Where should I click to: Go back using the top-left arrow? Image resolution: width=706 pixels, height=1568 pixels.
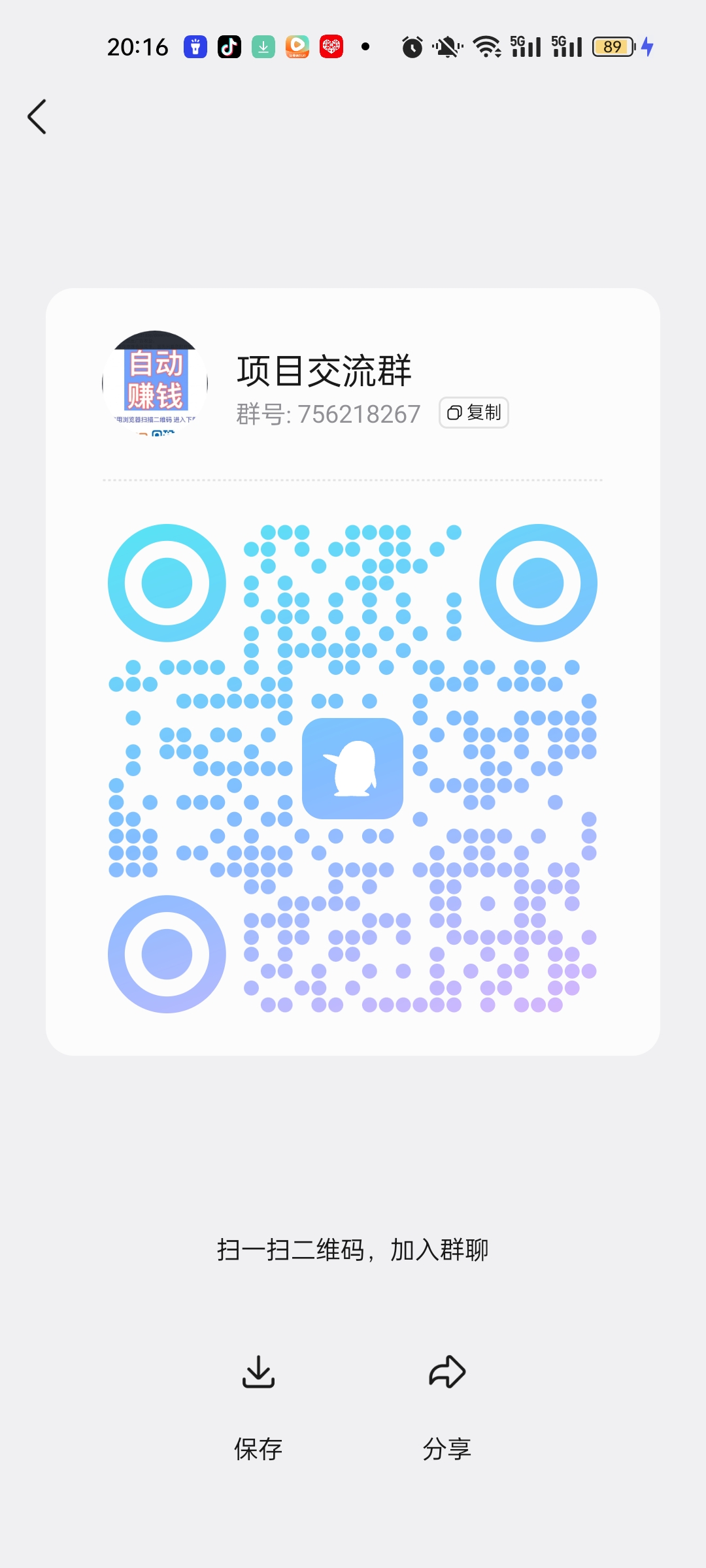(37, 117)
